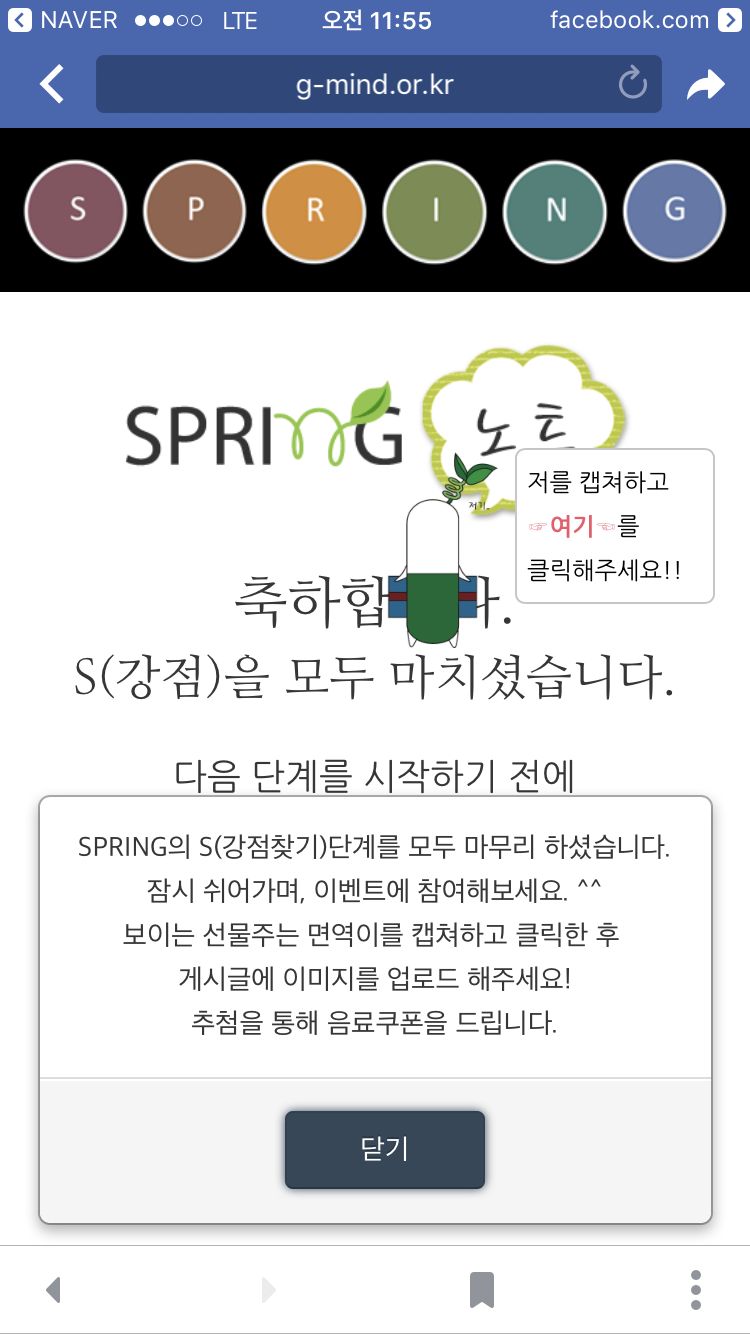Close the popup with 닫기
Screen dimensions: 750x1334
tap(385, 1149)
